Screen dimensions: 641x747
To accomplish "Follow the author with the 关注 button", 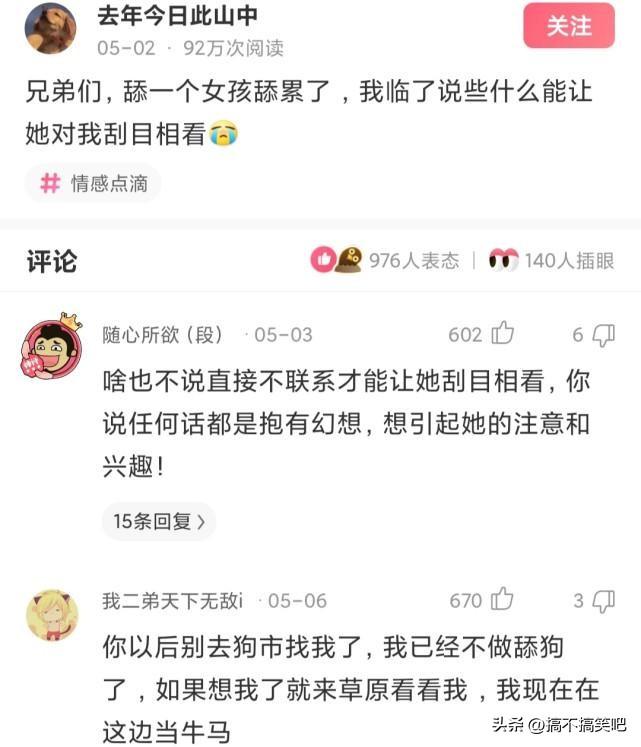I will point(568,27).
